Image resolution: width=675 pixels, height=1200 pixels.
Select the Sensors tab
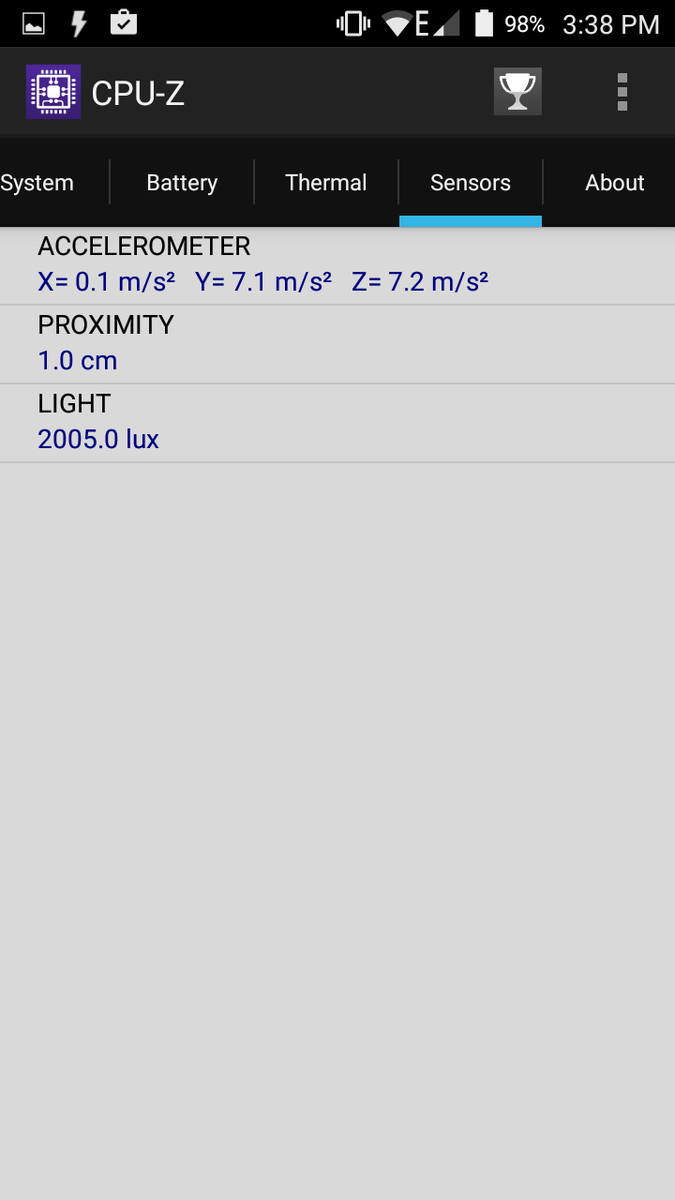470,183
